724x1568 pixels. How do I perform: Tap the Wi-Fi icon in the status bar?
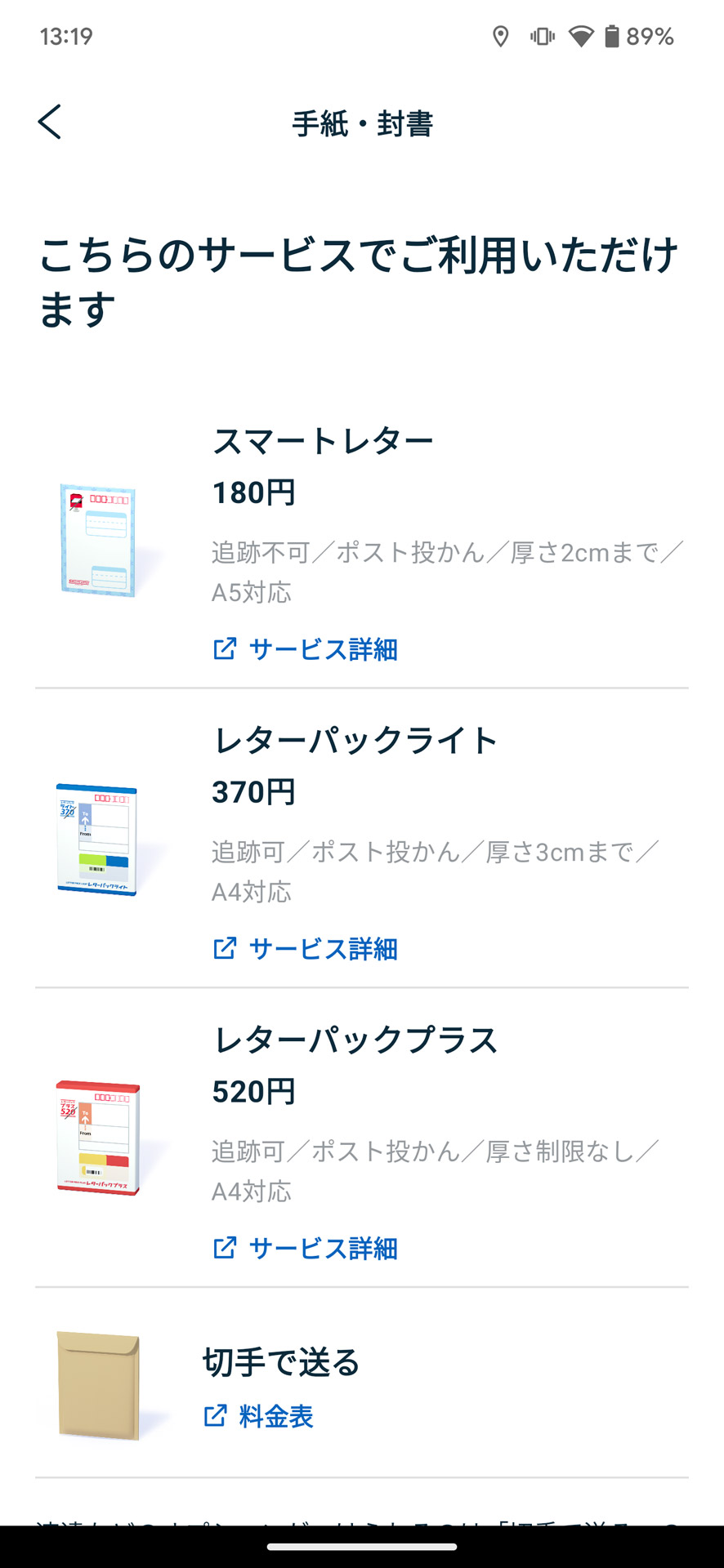pos(582,36)
